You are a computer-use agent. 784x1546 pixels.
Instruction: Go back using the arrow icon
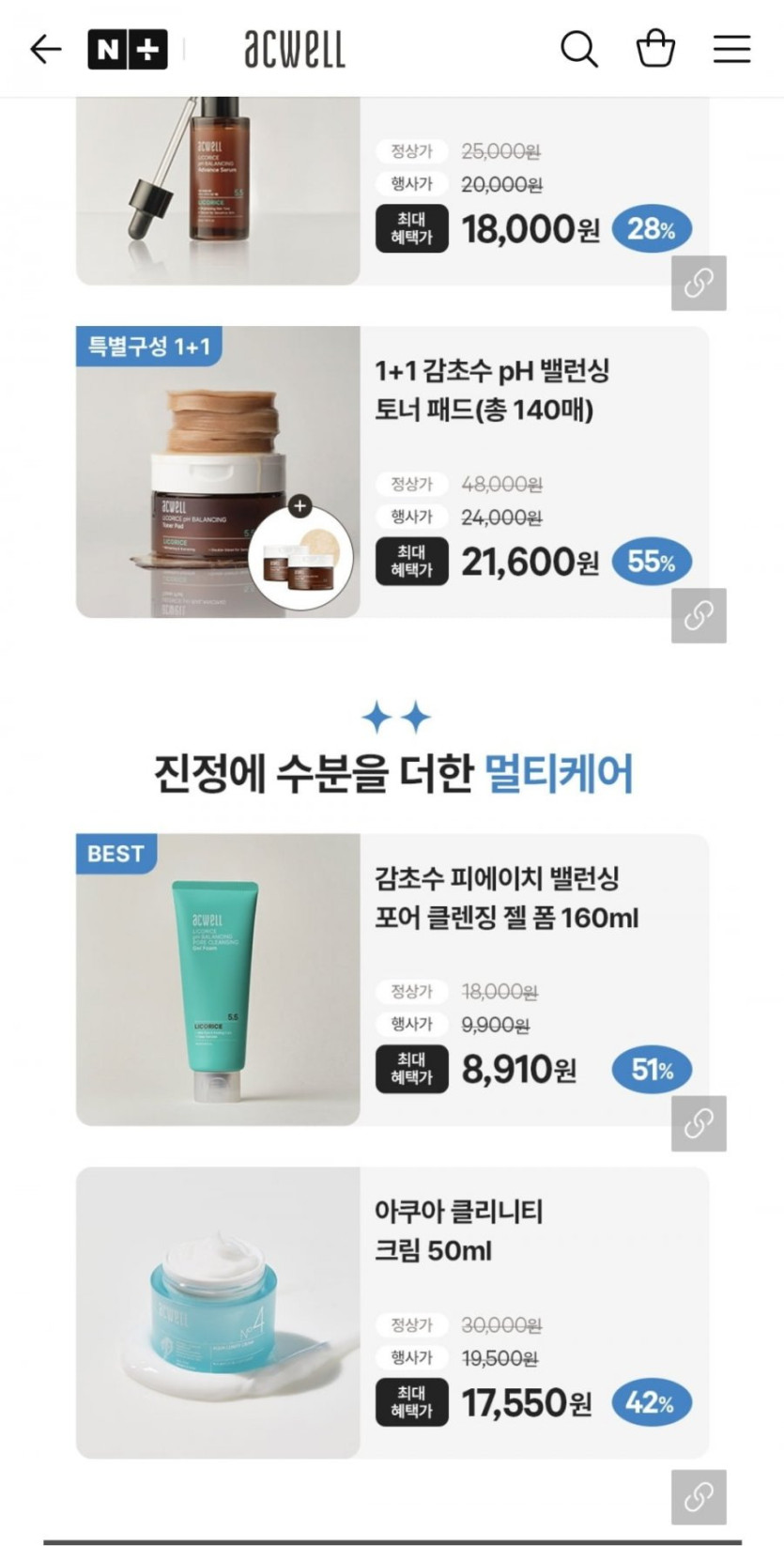coord(45,49)
